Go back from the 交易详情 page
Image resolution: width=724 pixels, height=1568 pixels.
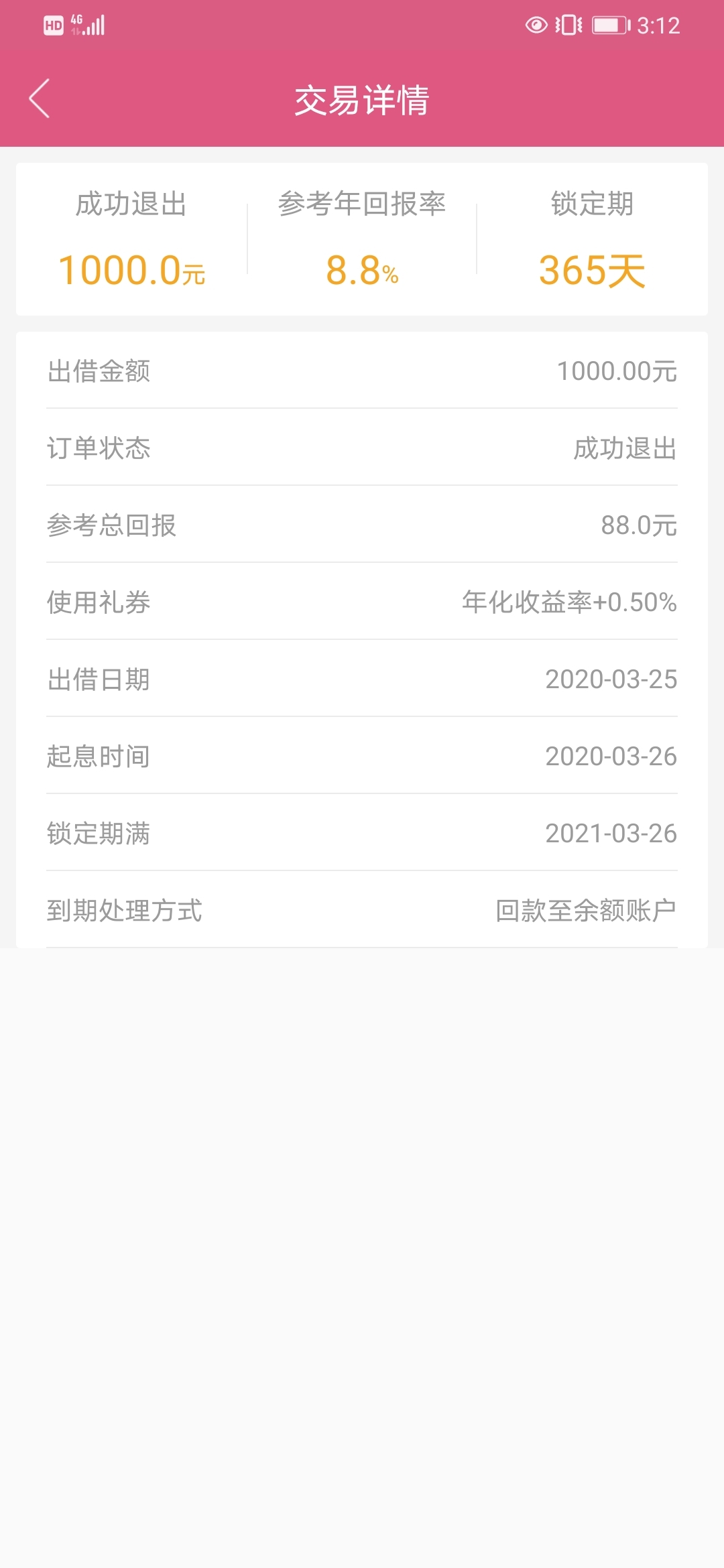pos(40,99)
